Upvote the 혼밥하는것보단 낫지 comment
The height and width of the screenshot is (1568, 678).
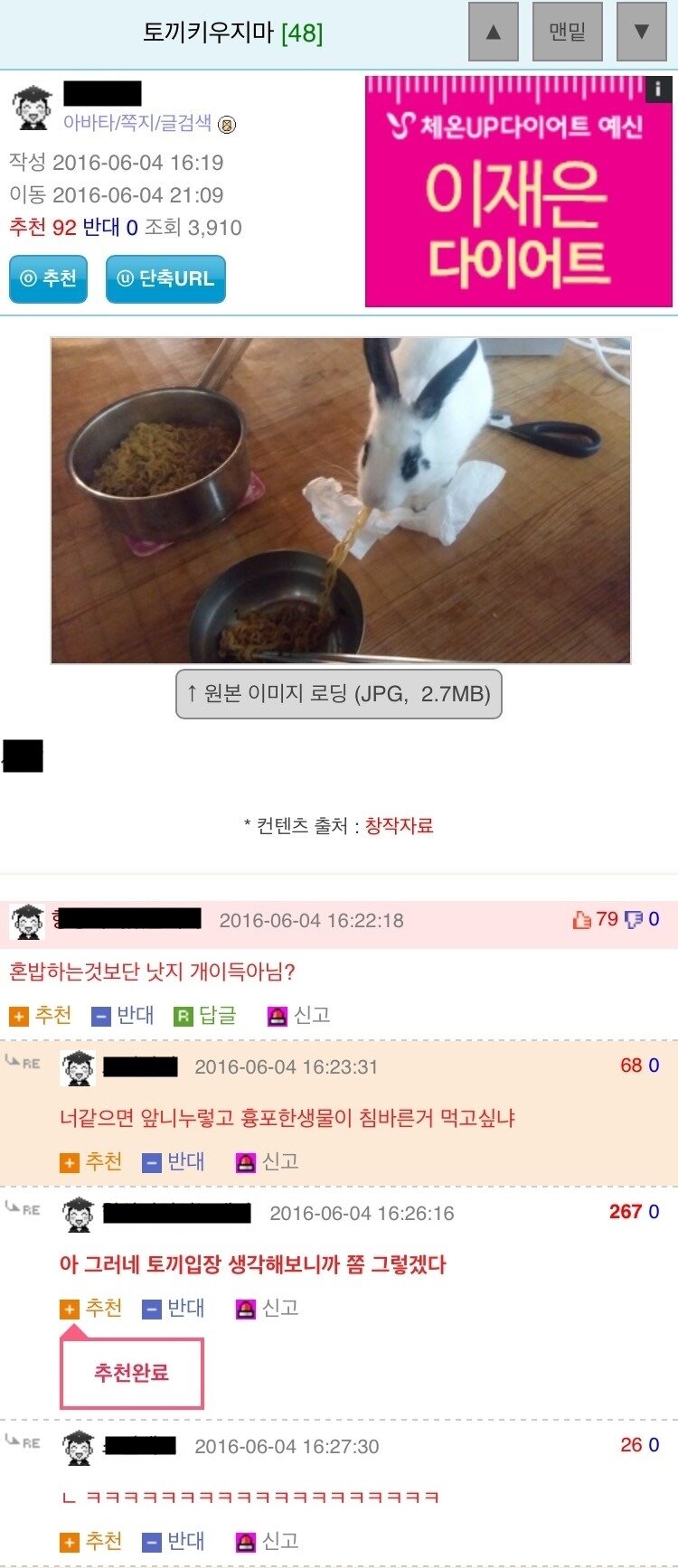pyautogui.click(x=41, y=1016)
